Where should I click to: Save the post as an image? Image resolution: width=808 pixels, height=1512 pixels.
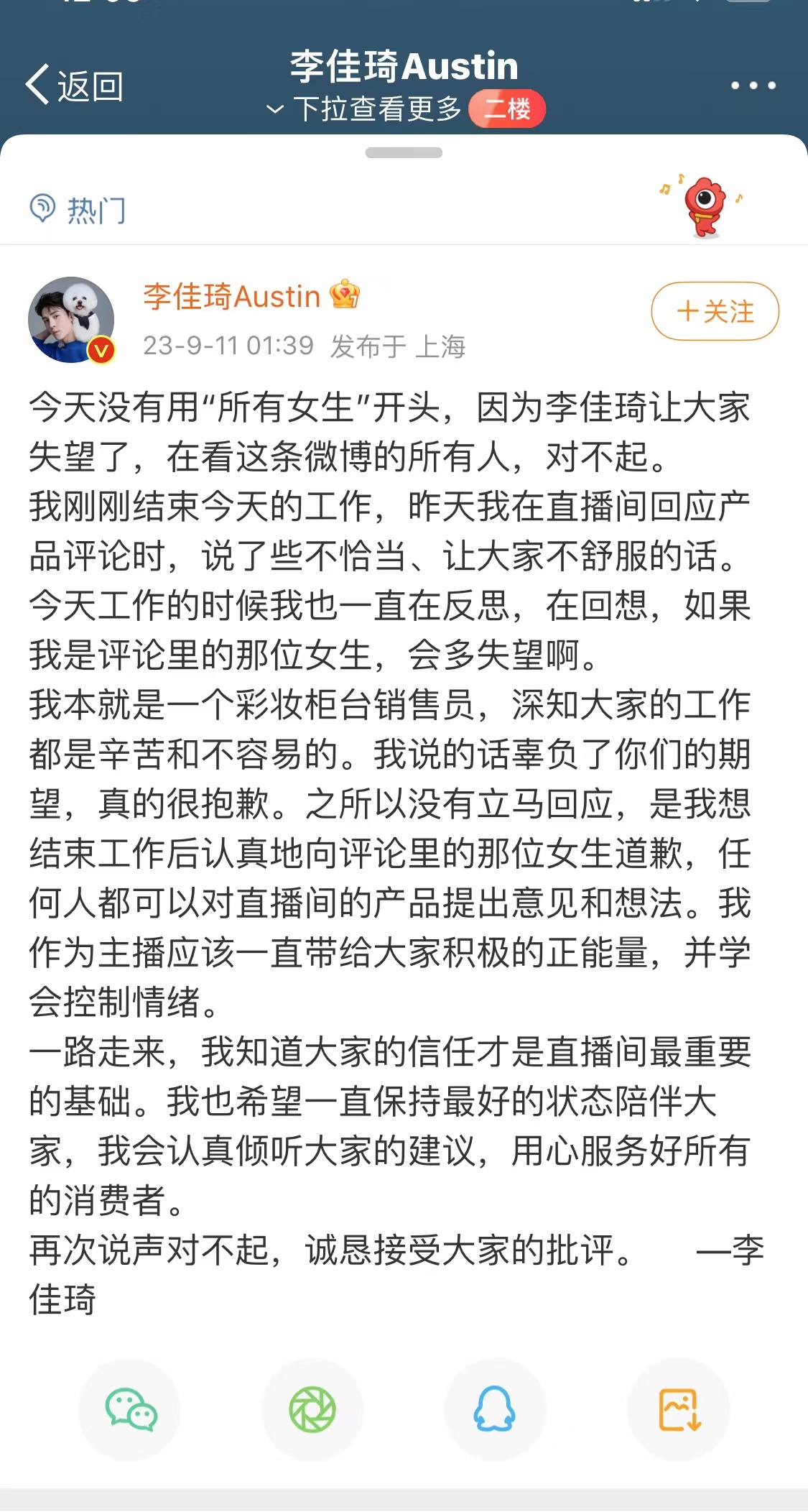679,1409
